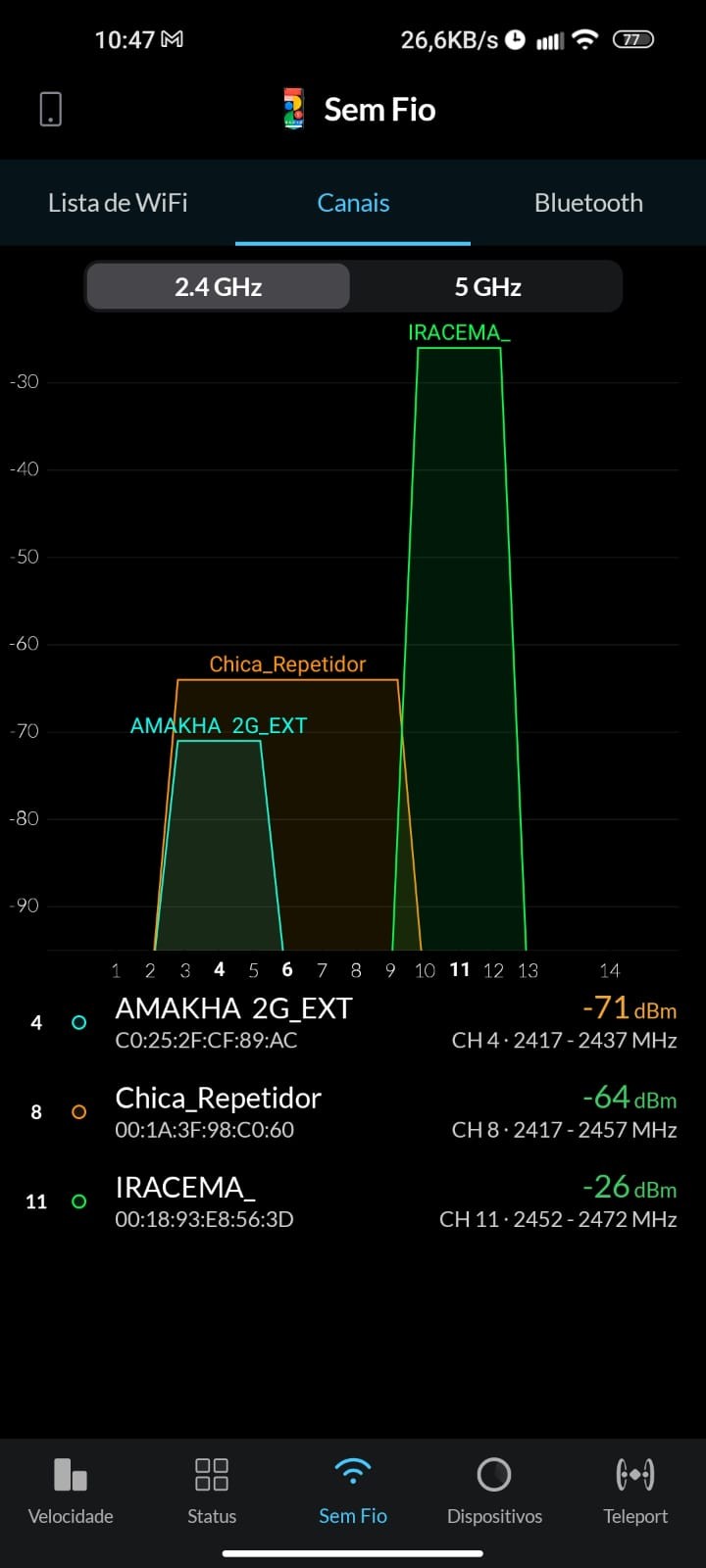
Task: Open the AMAKHA 2G_EXT network details
Action: [x=353, y=1023]
